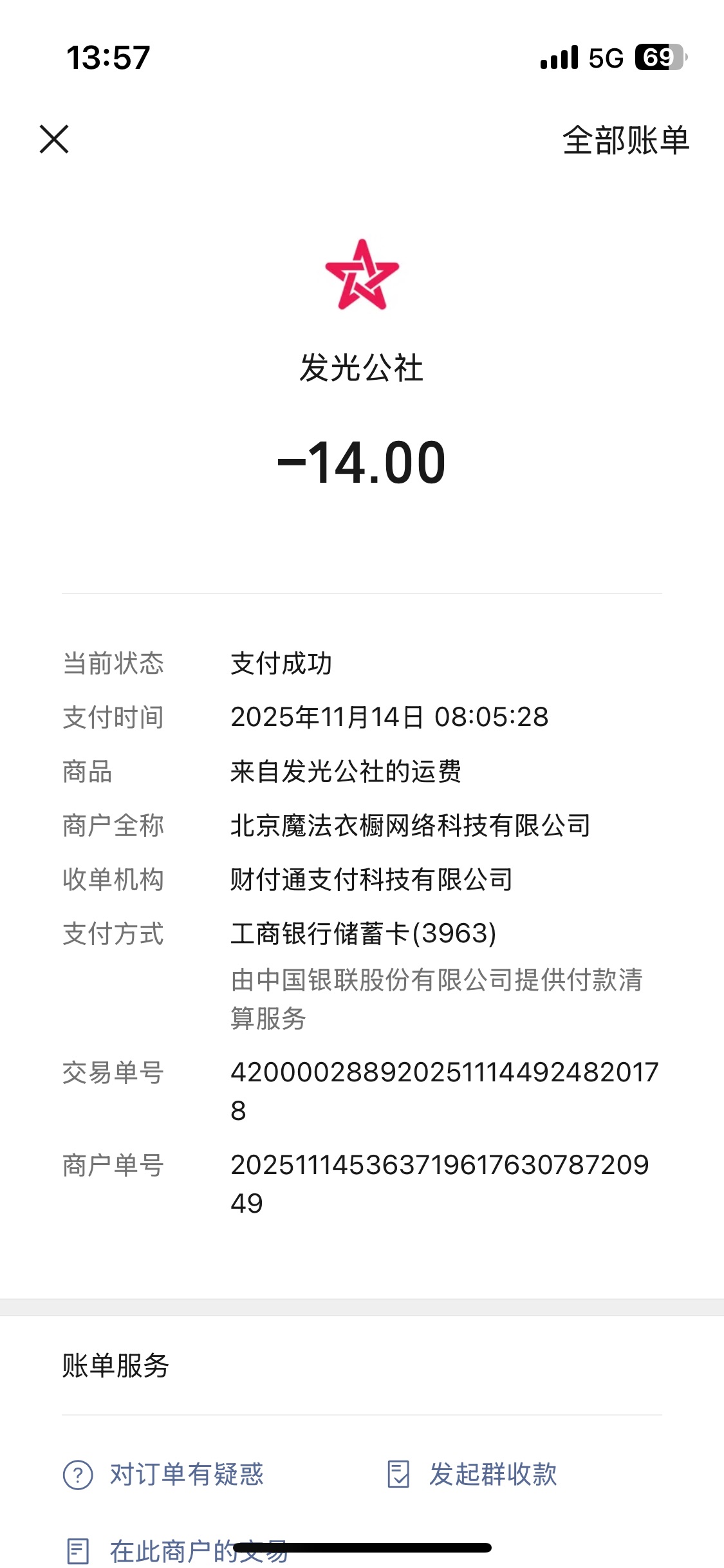
Task: Open the 发光公社 merchant profile
Action: [x=362, y=275]
